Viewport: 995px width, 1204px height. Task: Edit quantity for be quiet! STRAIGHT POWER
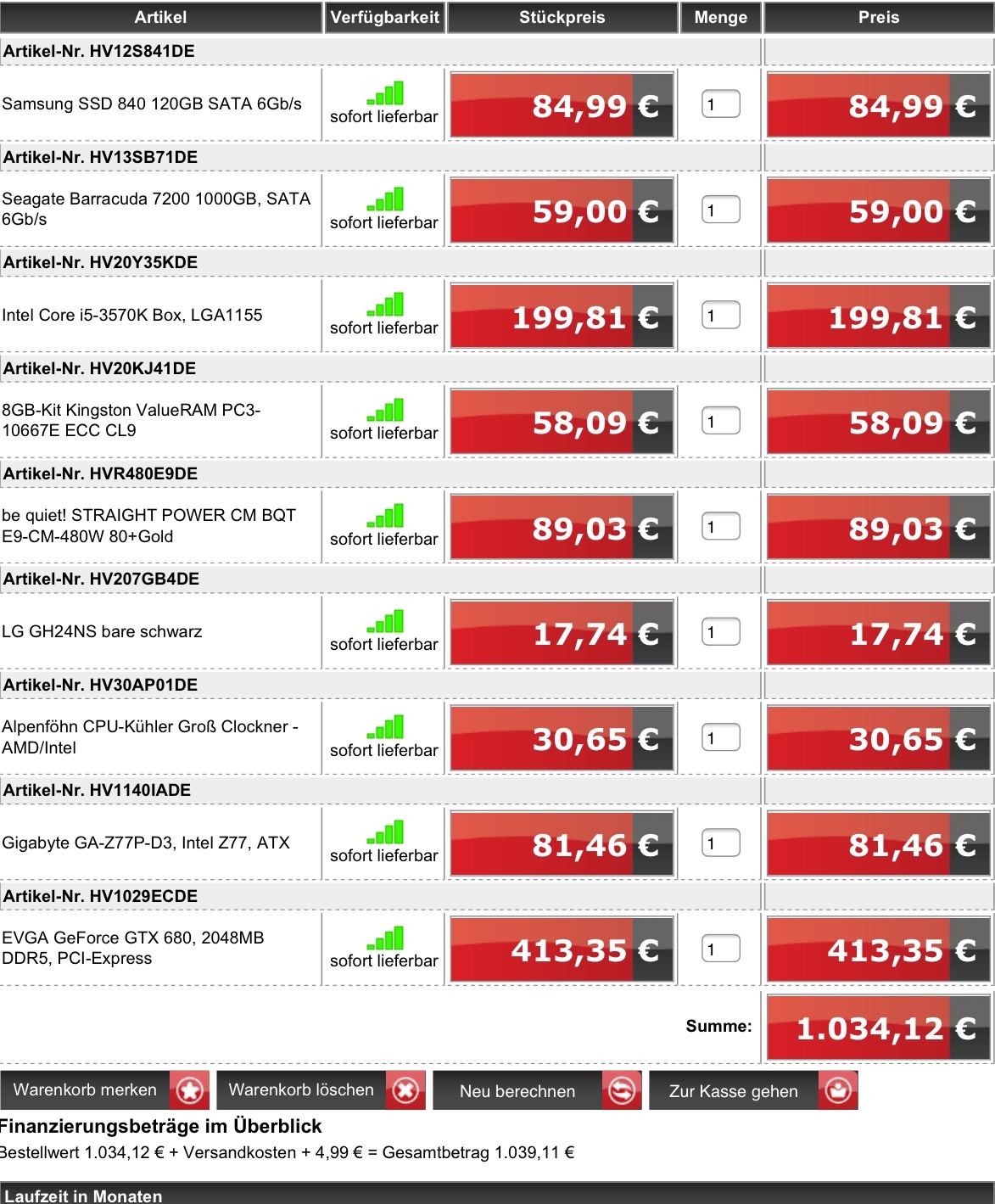pyautogui.click(x=721, y=527)
